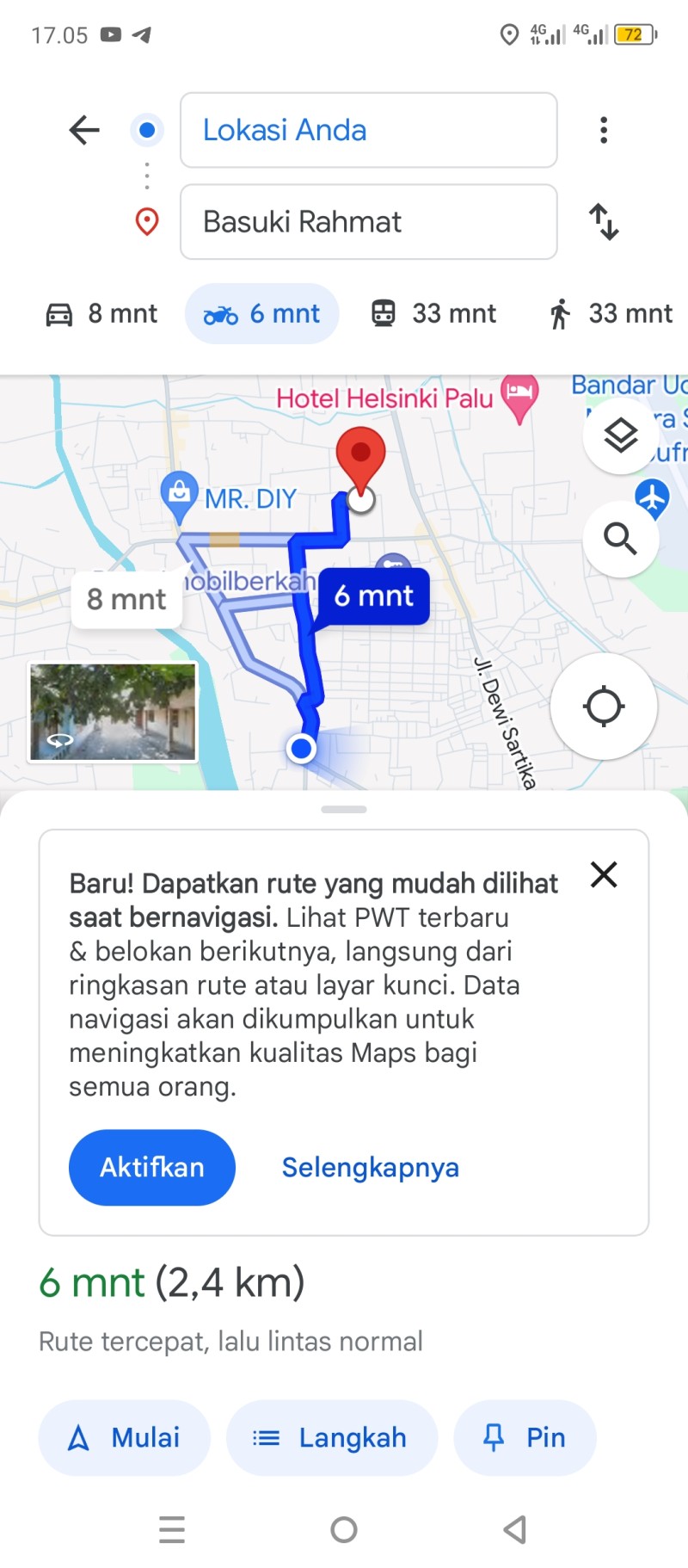Image resolution: width=688 pixels, height=1568 pixels.
Task: Tap Aktifkan to enable glanceable routes
Action: 152,1167
